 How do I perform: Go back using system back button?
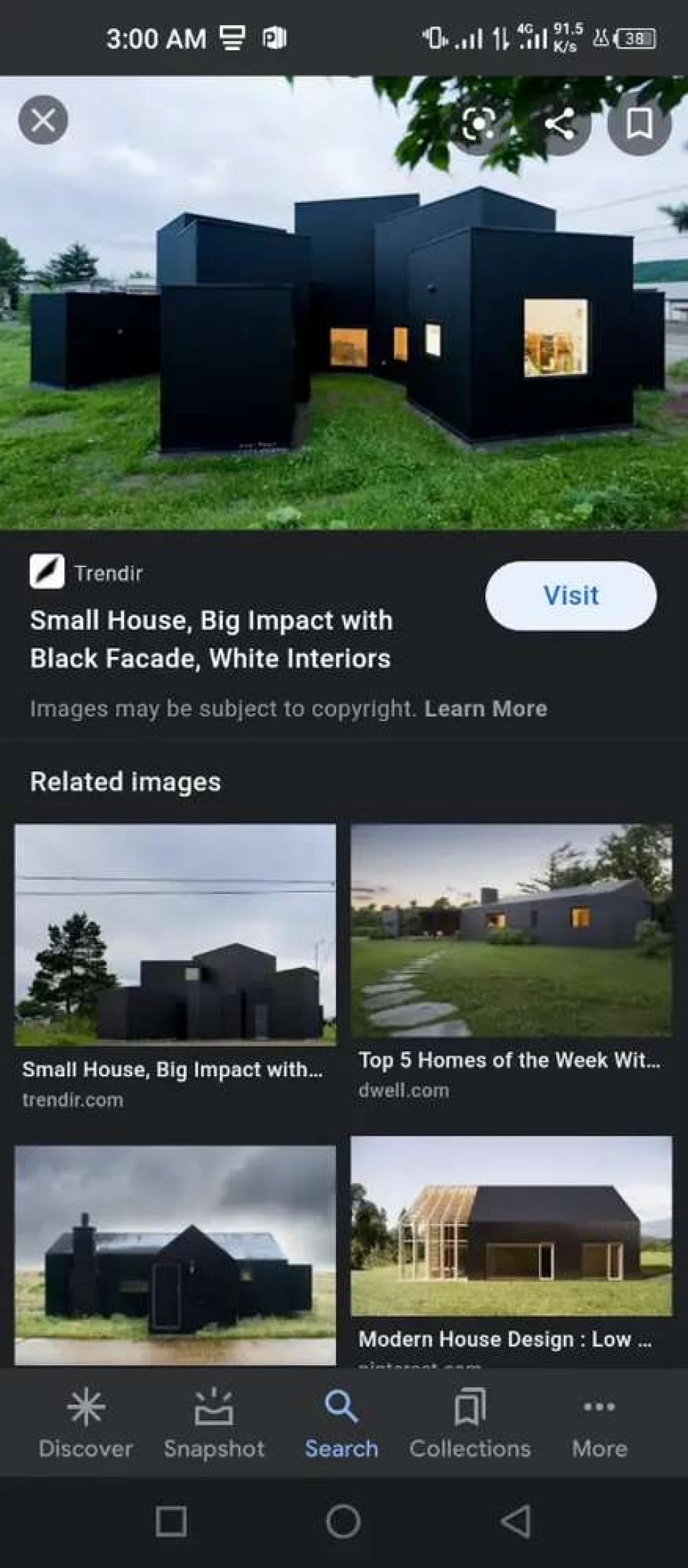(515, 1521)
